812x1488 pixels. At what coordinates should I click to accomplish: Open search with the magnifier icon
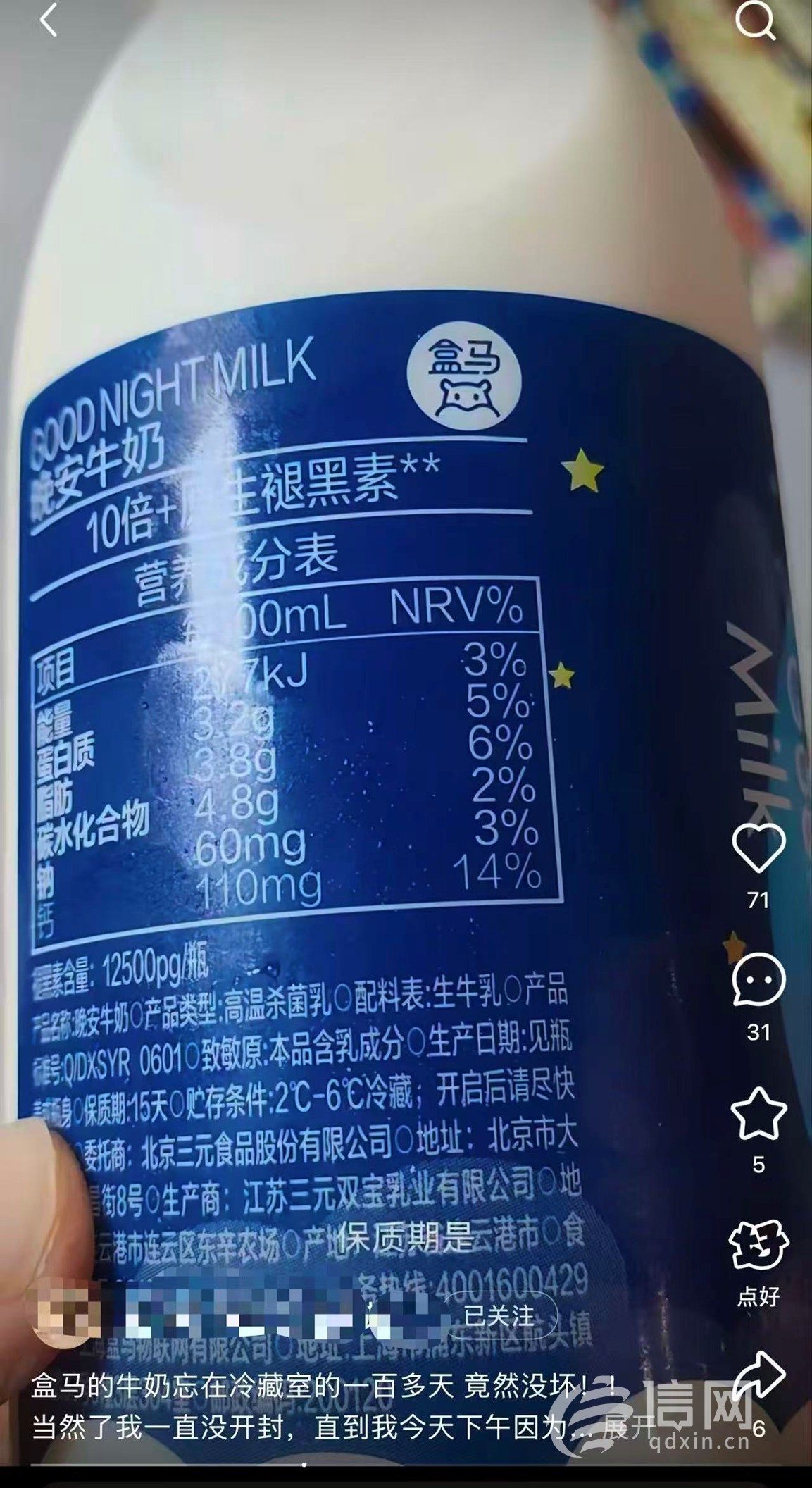(756, 22)
